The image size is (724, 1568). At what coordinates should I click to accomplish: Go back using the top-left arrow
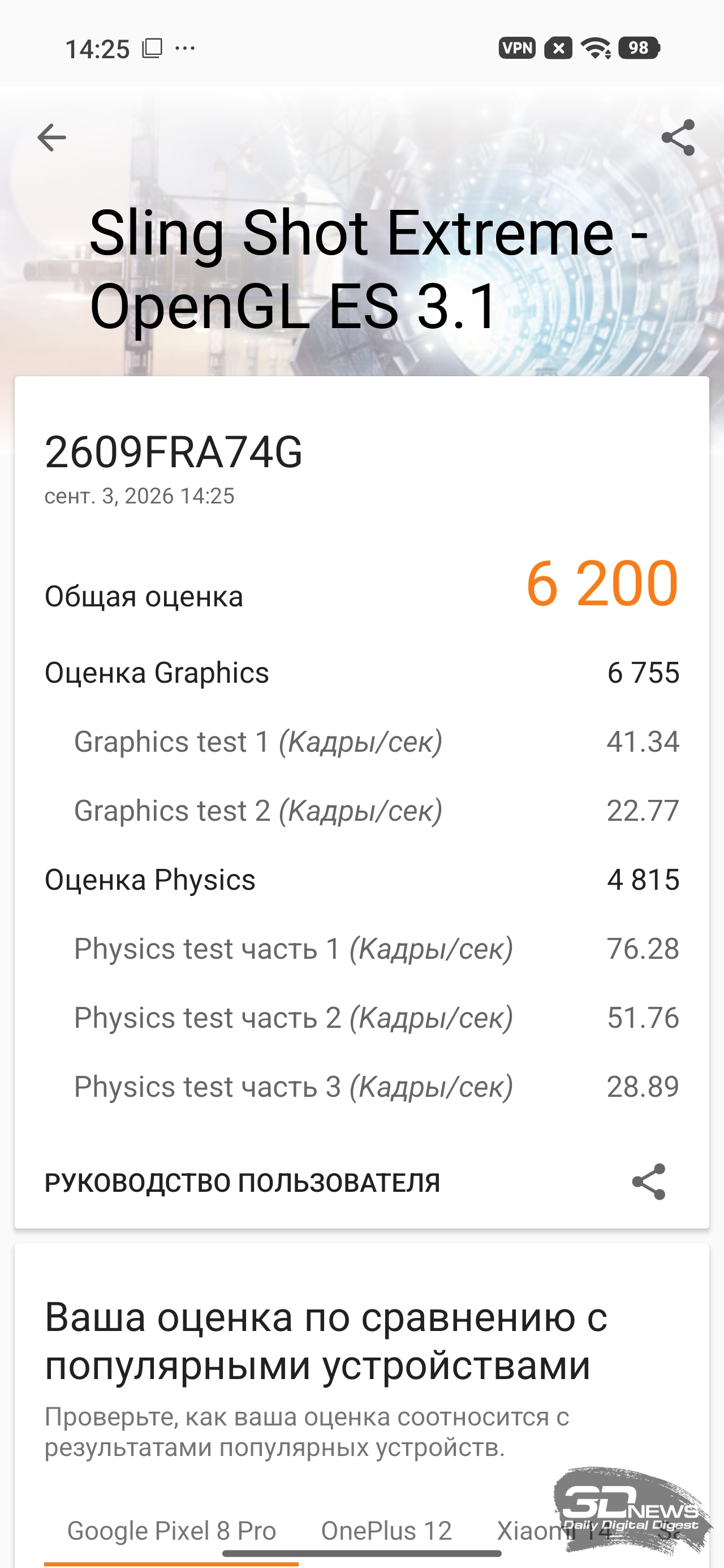(x=52, y=137)
